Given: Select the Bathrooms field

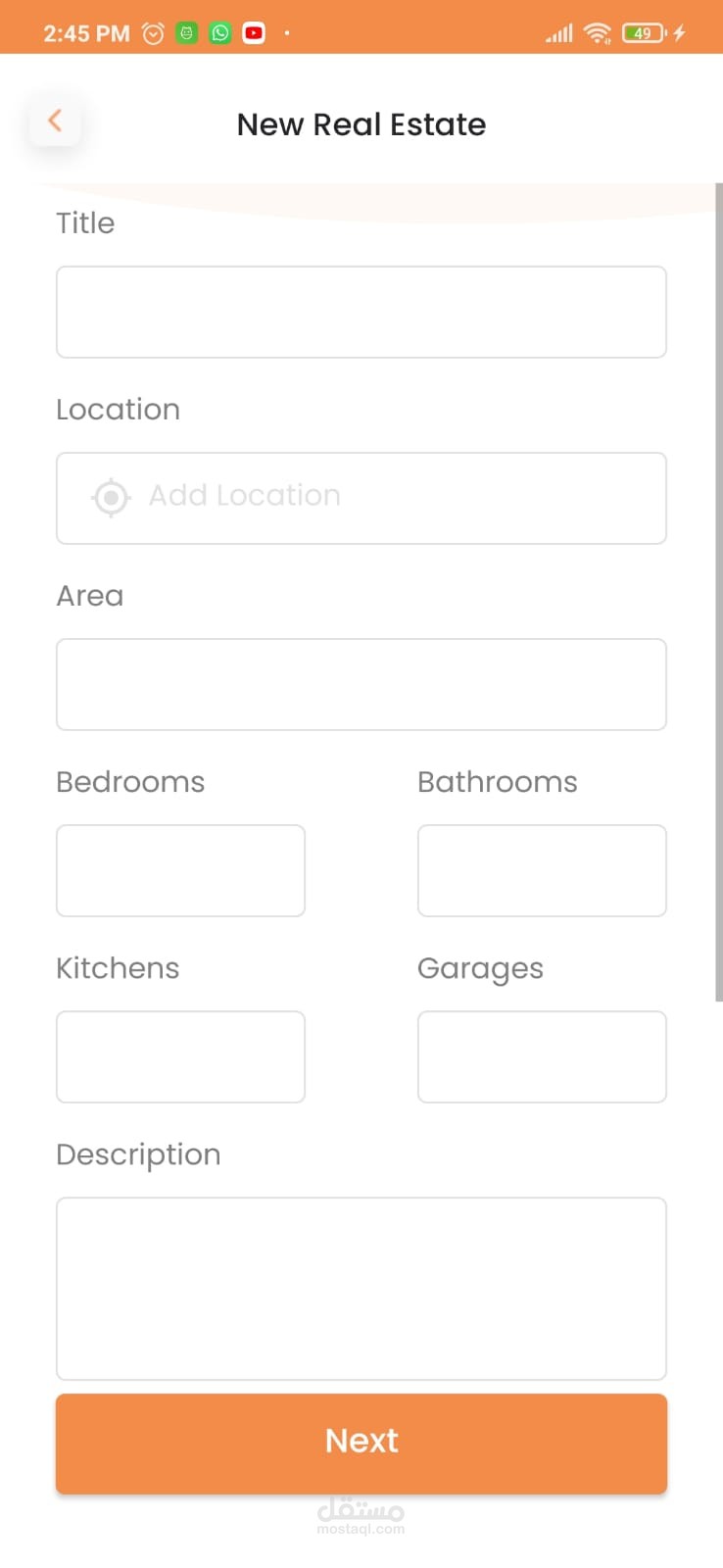Looking at the screenshot, I should point(542,870).
